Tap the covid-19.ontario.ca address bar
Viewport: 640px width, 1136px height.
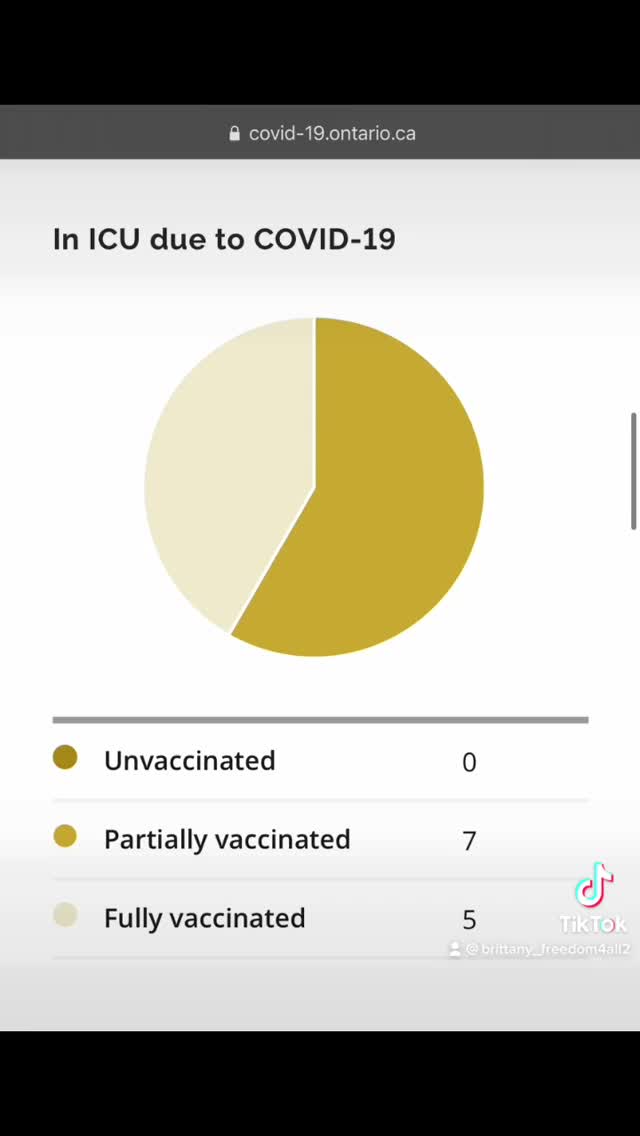coord(320,133)
